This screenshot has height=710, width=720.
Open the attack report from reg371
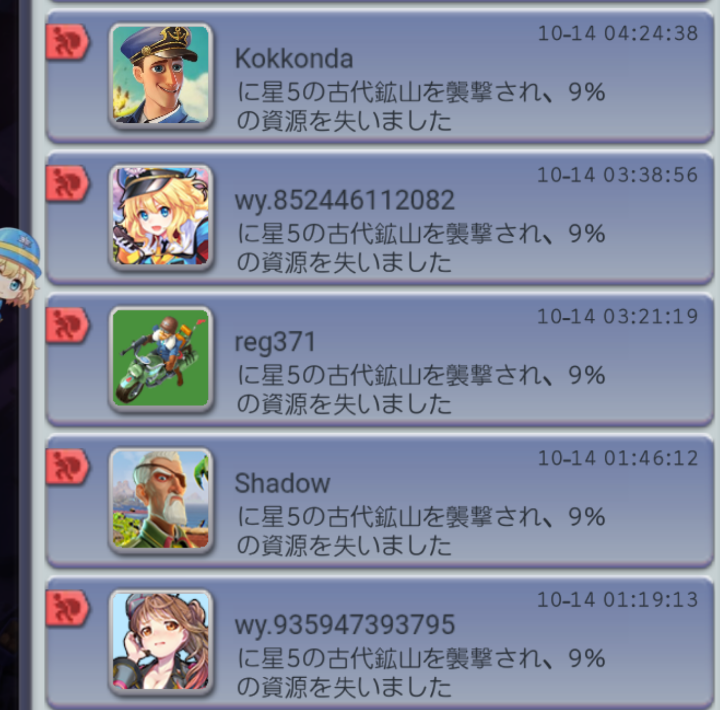[380, 360]
